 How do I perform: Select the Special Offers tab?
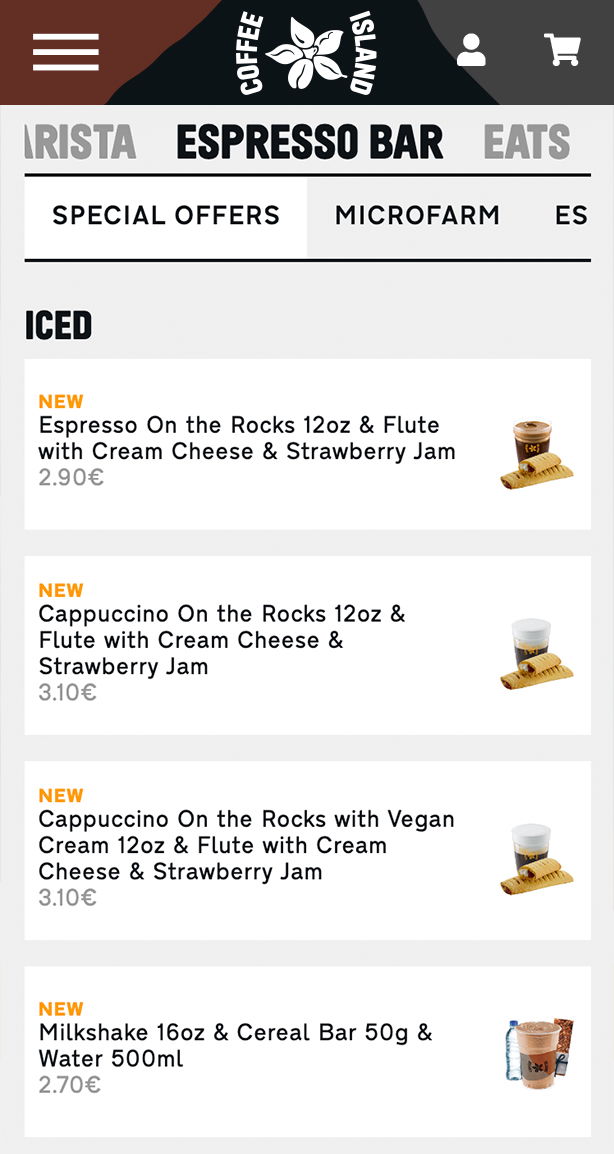click(x=166, y=216)
